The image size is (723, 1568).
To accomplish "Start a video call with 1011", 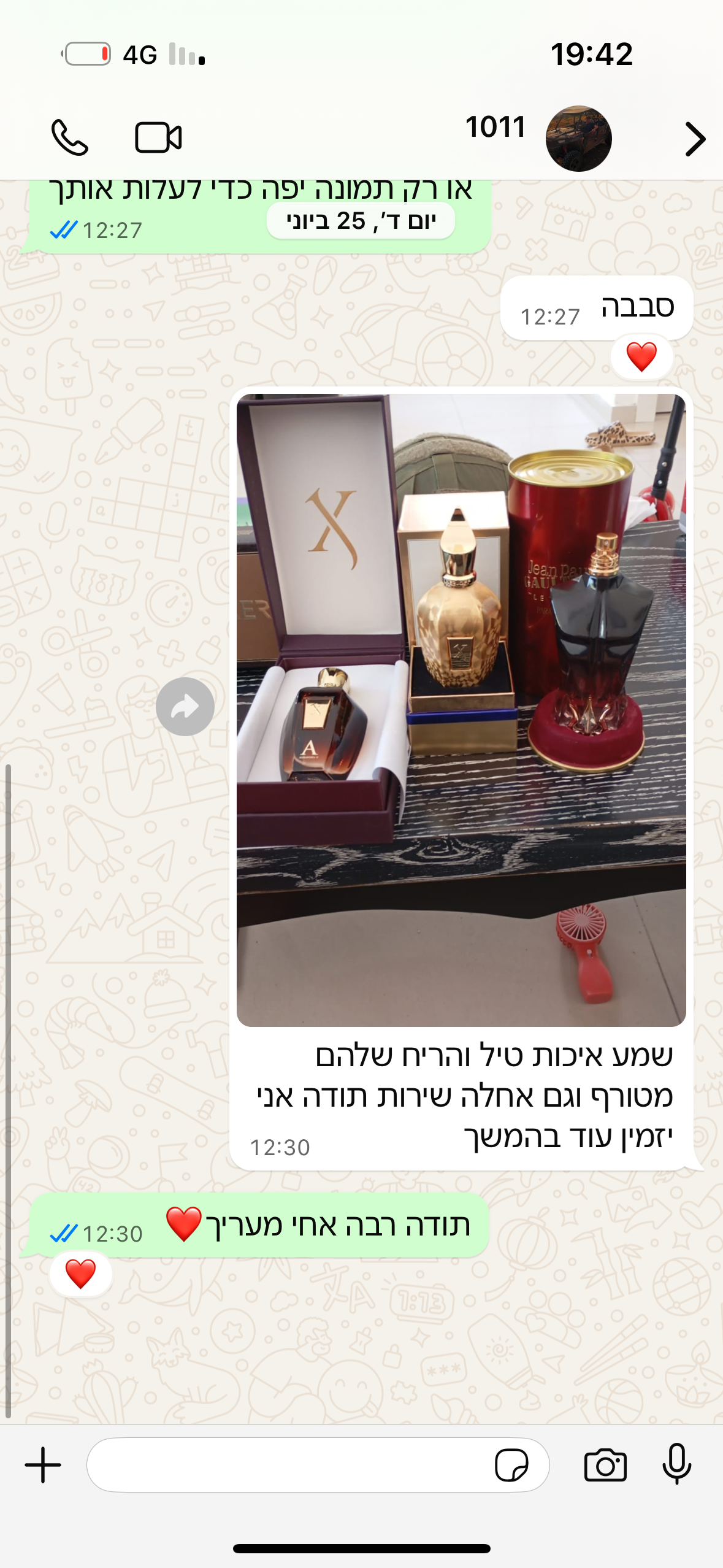I will tap(158, 137).
